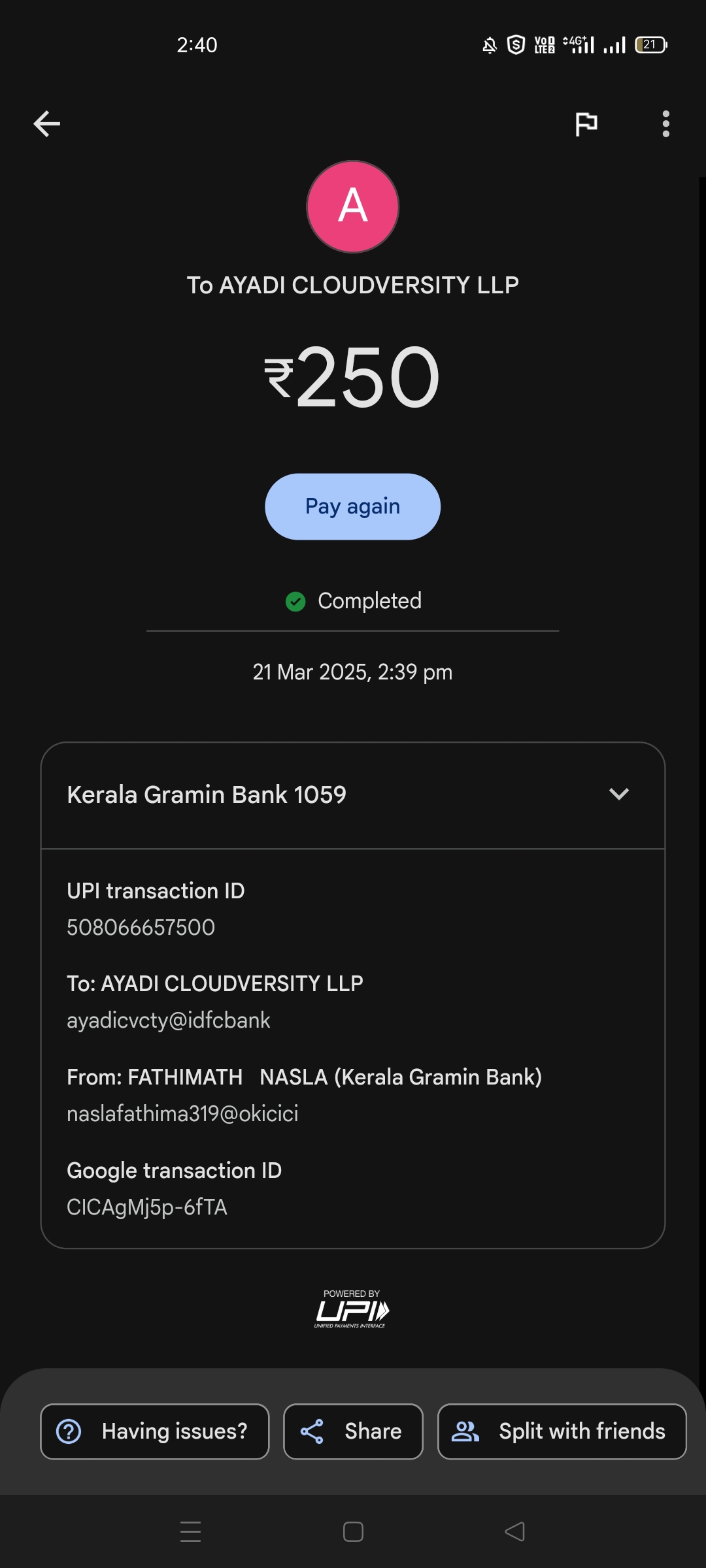Open the AYADI CLOUDVERSITY LLP profile avatar
The image size is (706, 1568).
click(352, 206)
